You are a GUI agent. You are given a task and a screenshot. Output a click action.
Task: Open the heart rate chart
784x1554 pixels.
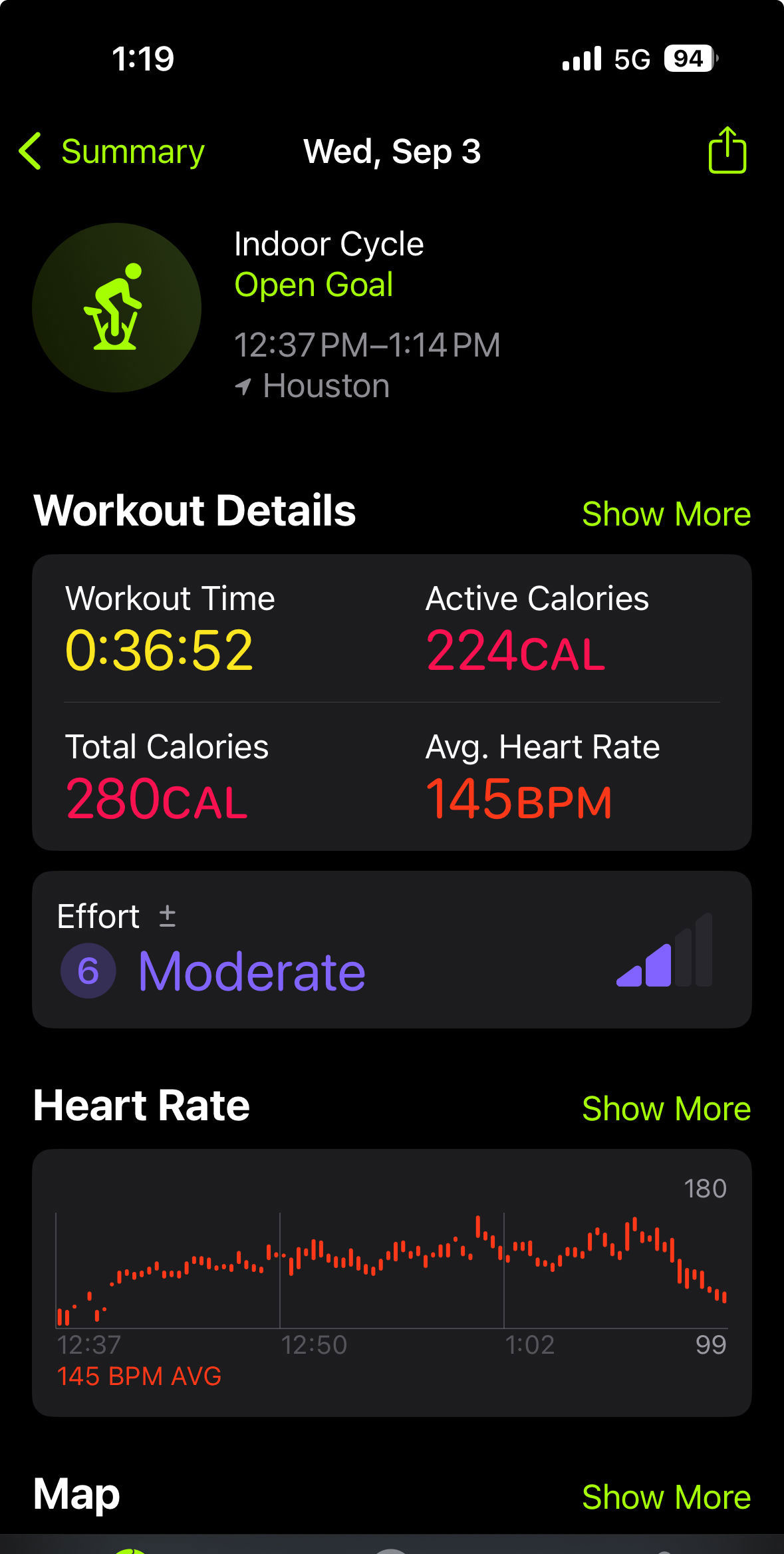click(x=392, y=1283)
